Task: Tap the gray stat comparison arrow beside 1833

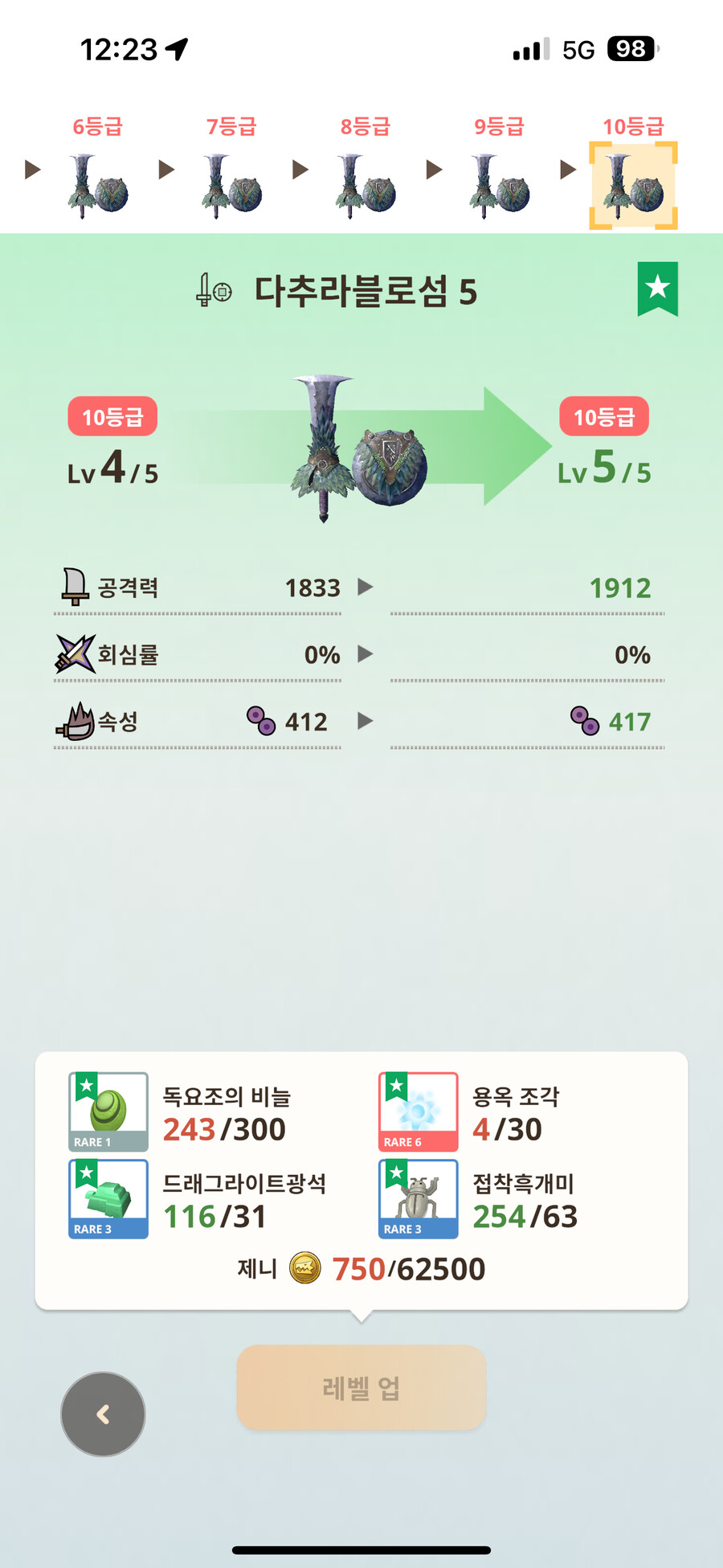Action: pyautogui.click(x=366, y=587)
